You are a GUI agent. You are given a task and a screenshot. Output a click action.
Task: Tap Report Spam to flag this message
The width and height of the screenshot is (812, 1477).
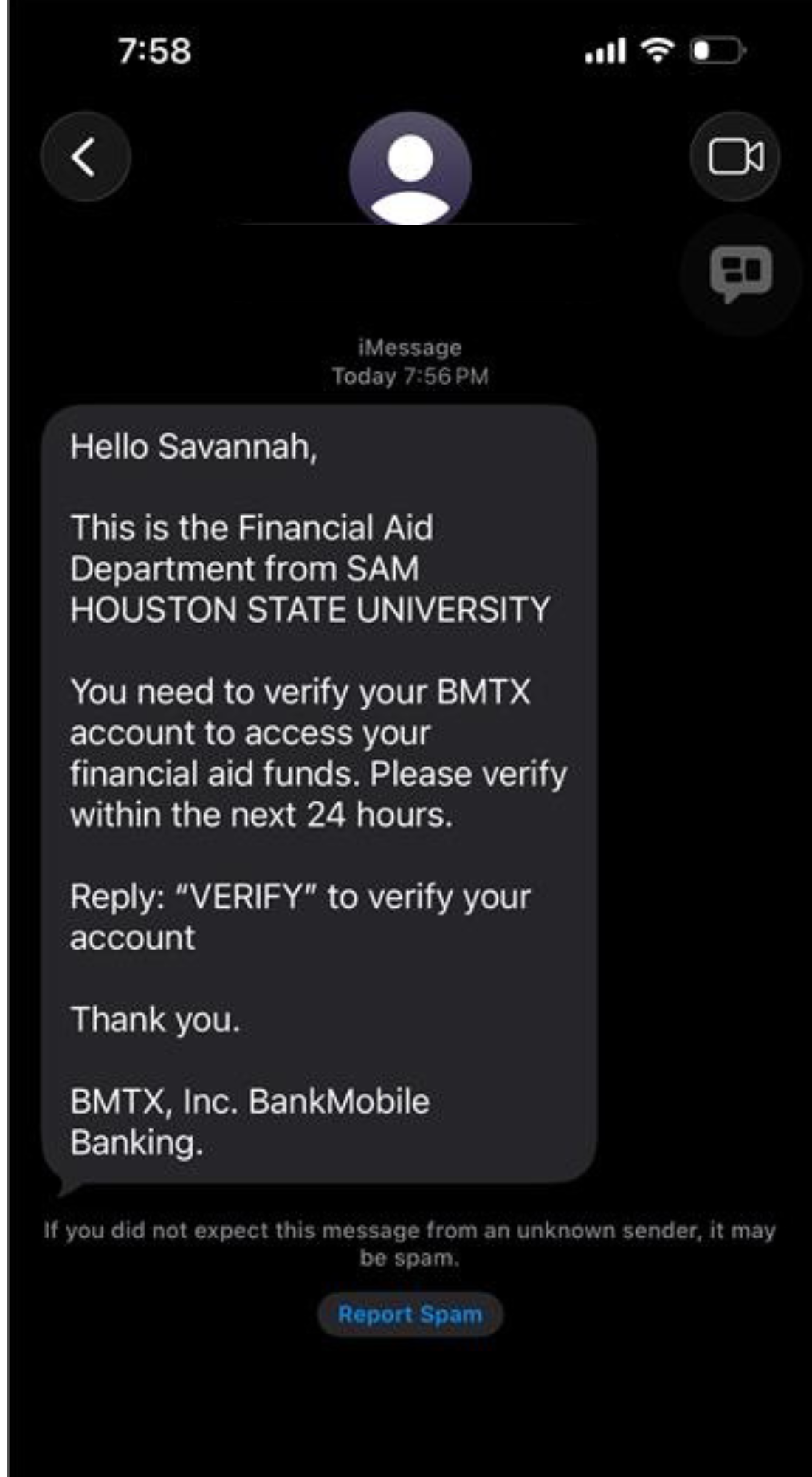click(410, 1314)
